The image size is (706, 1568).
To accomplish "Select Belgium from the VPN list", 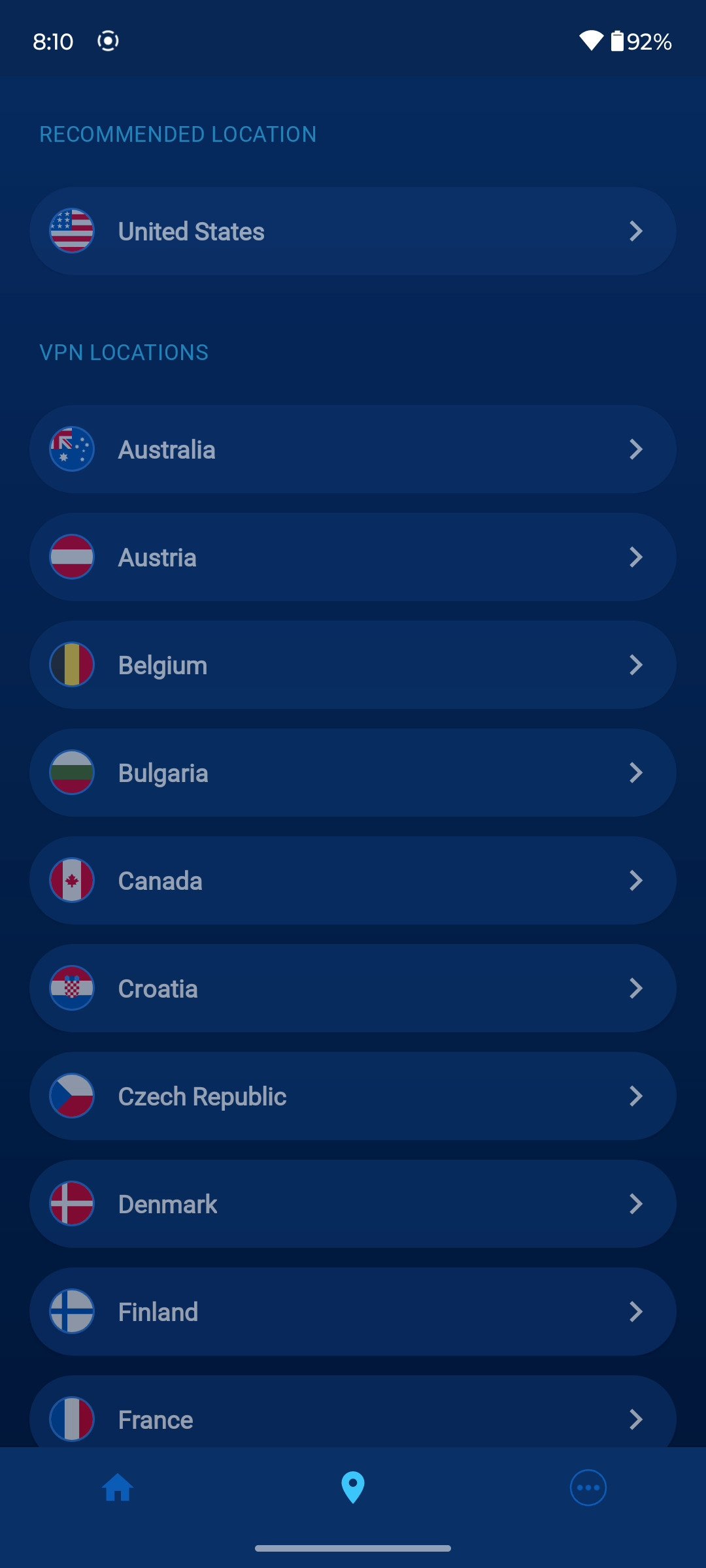I will 353,665.
